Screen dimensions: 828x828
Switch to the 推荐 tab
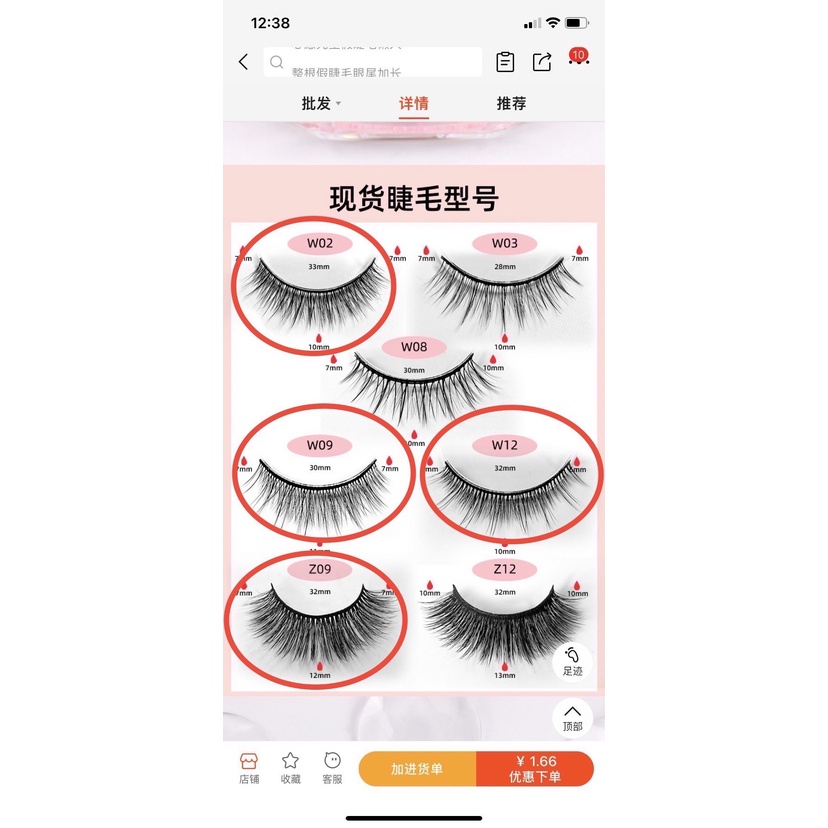click(511, 104)
